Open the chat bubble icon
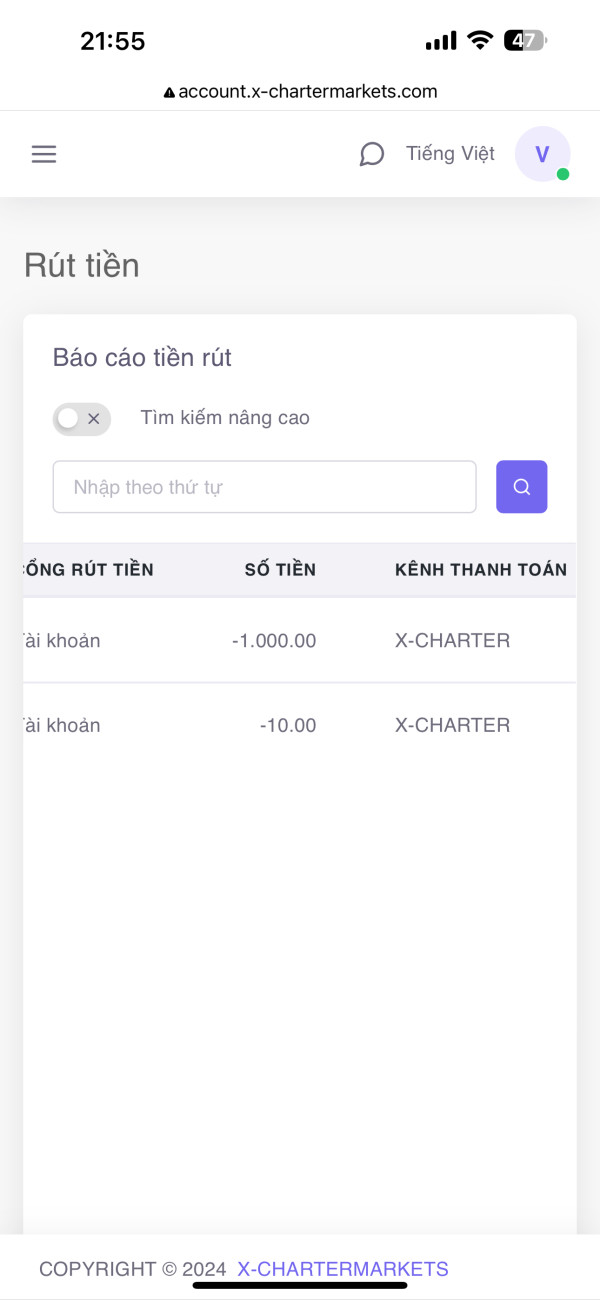This screenshot has width=600, height=1300. tap(372, 154)
